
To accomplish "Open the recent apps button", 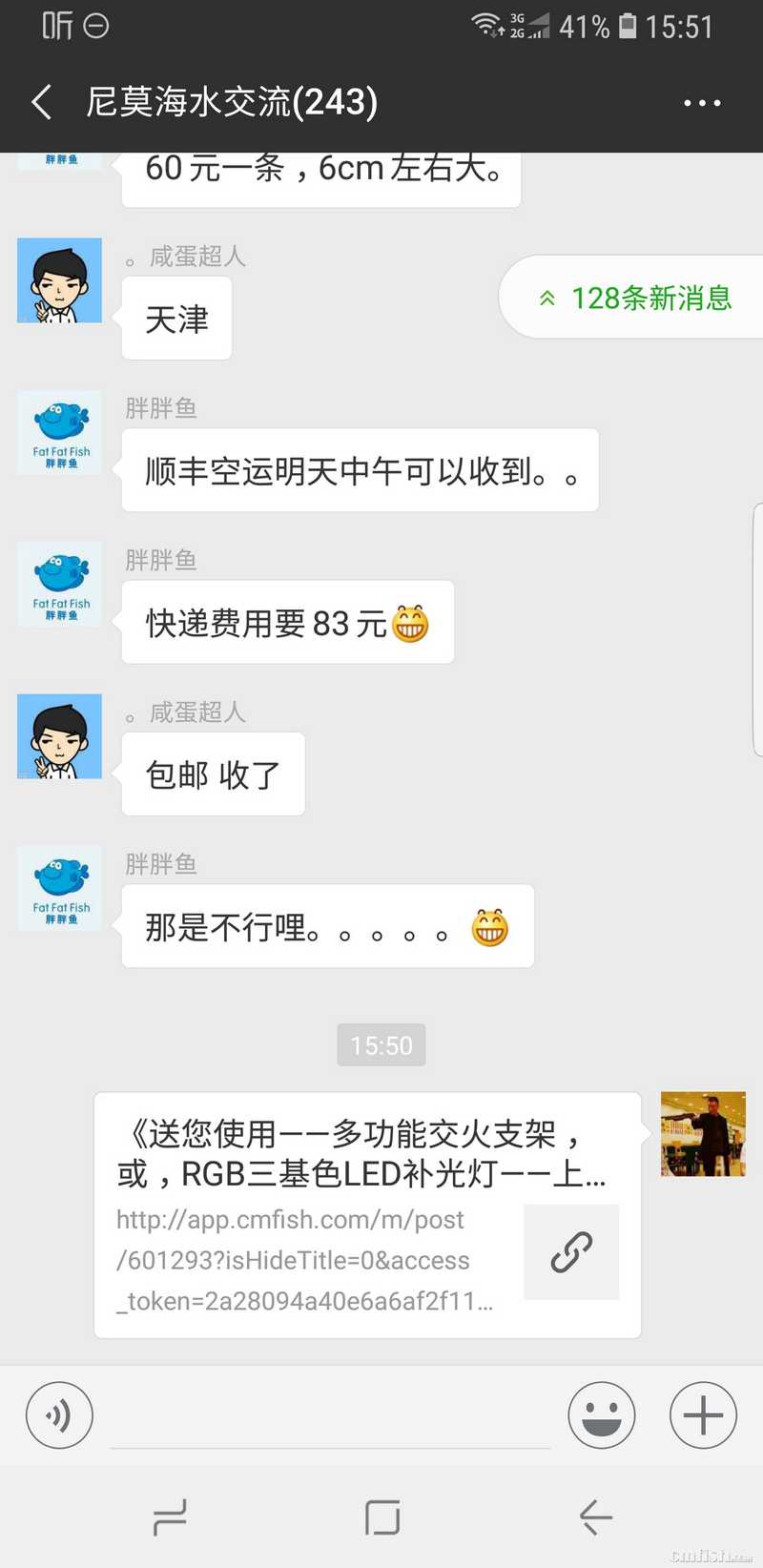I will 170,1517.
